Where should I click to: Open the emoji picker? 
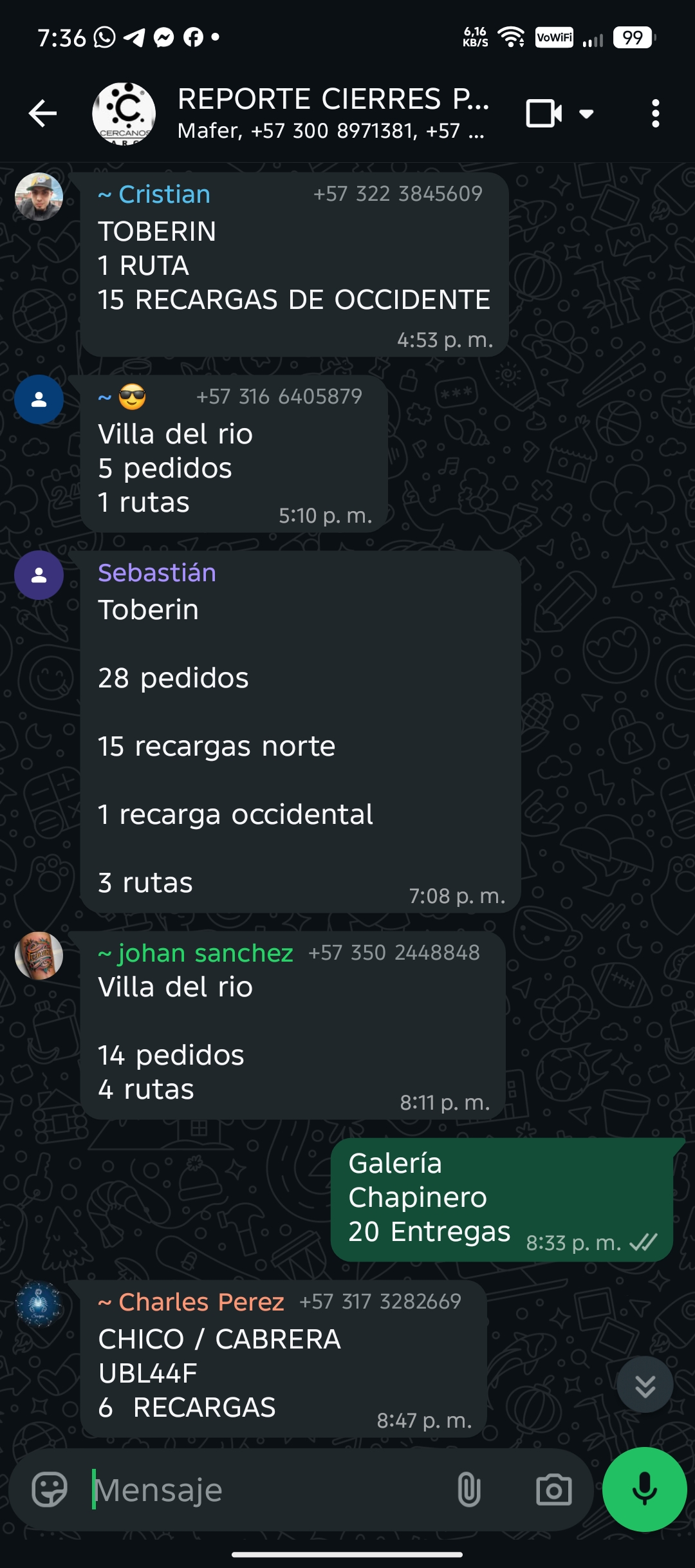(x=50, y=1489)
